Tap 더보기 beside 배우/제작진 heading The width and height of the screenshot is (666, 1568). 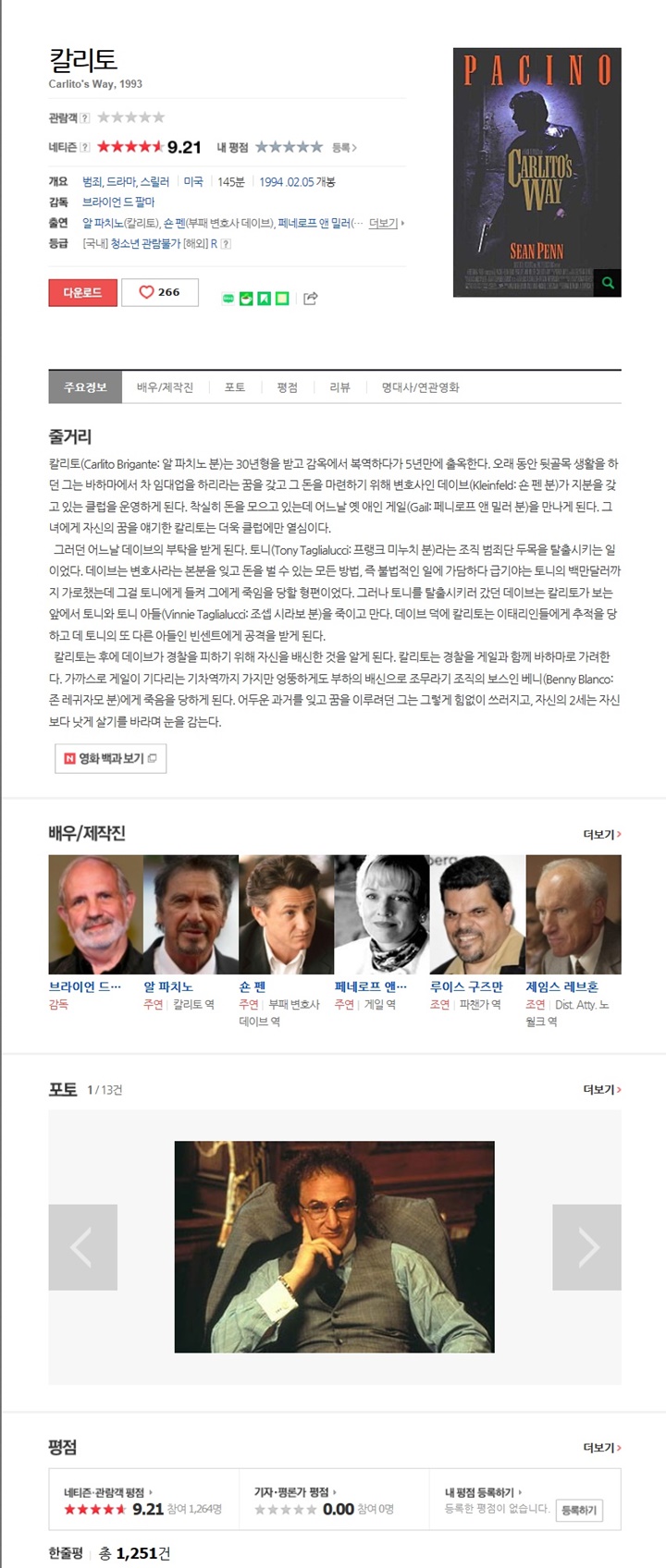[x=601, y=834]
